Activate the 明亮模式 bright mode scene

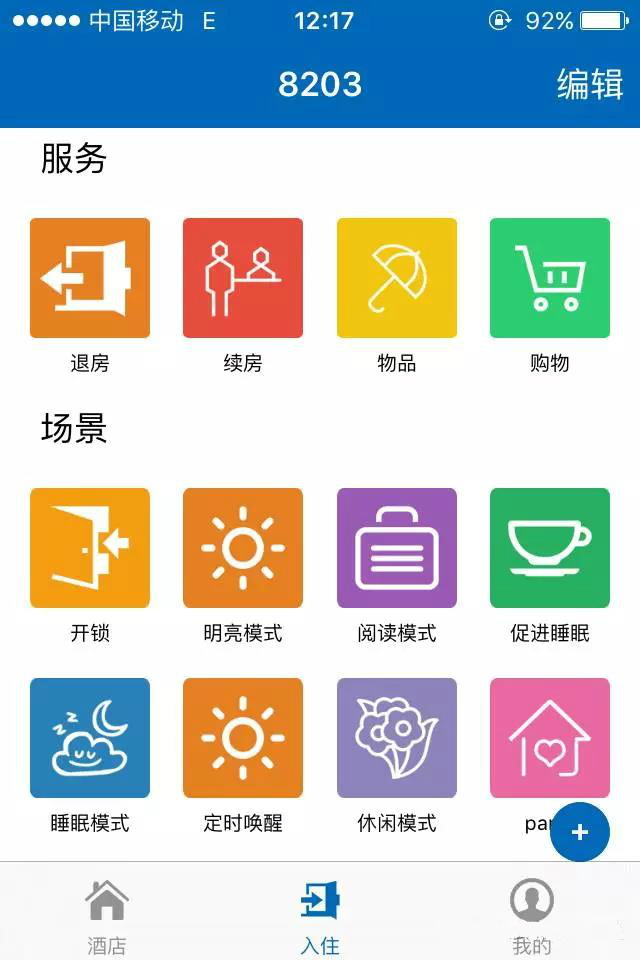[x=243, y=549]
